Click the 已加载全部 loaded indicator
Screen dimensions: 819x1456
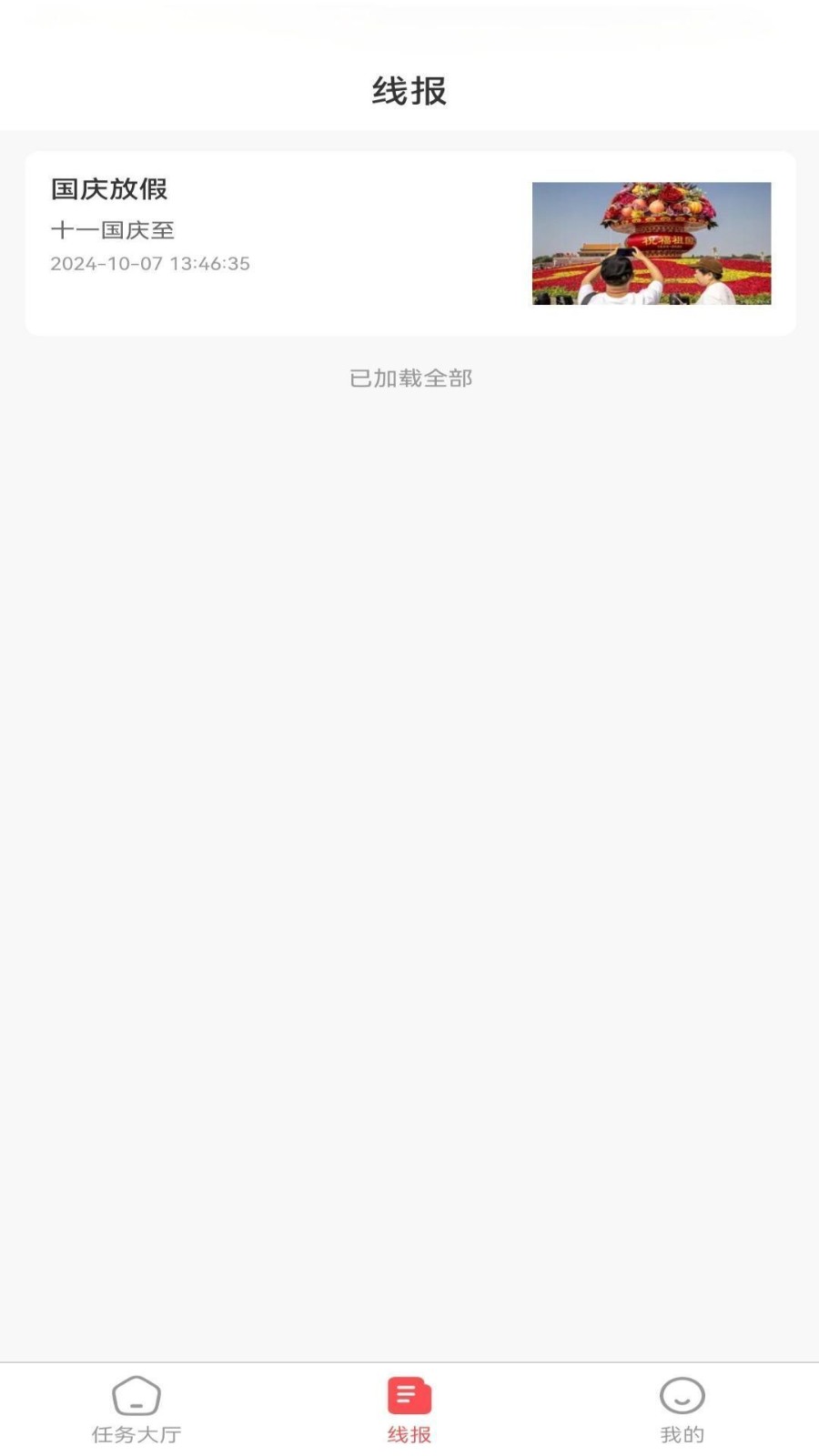pos(409,379)
